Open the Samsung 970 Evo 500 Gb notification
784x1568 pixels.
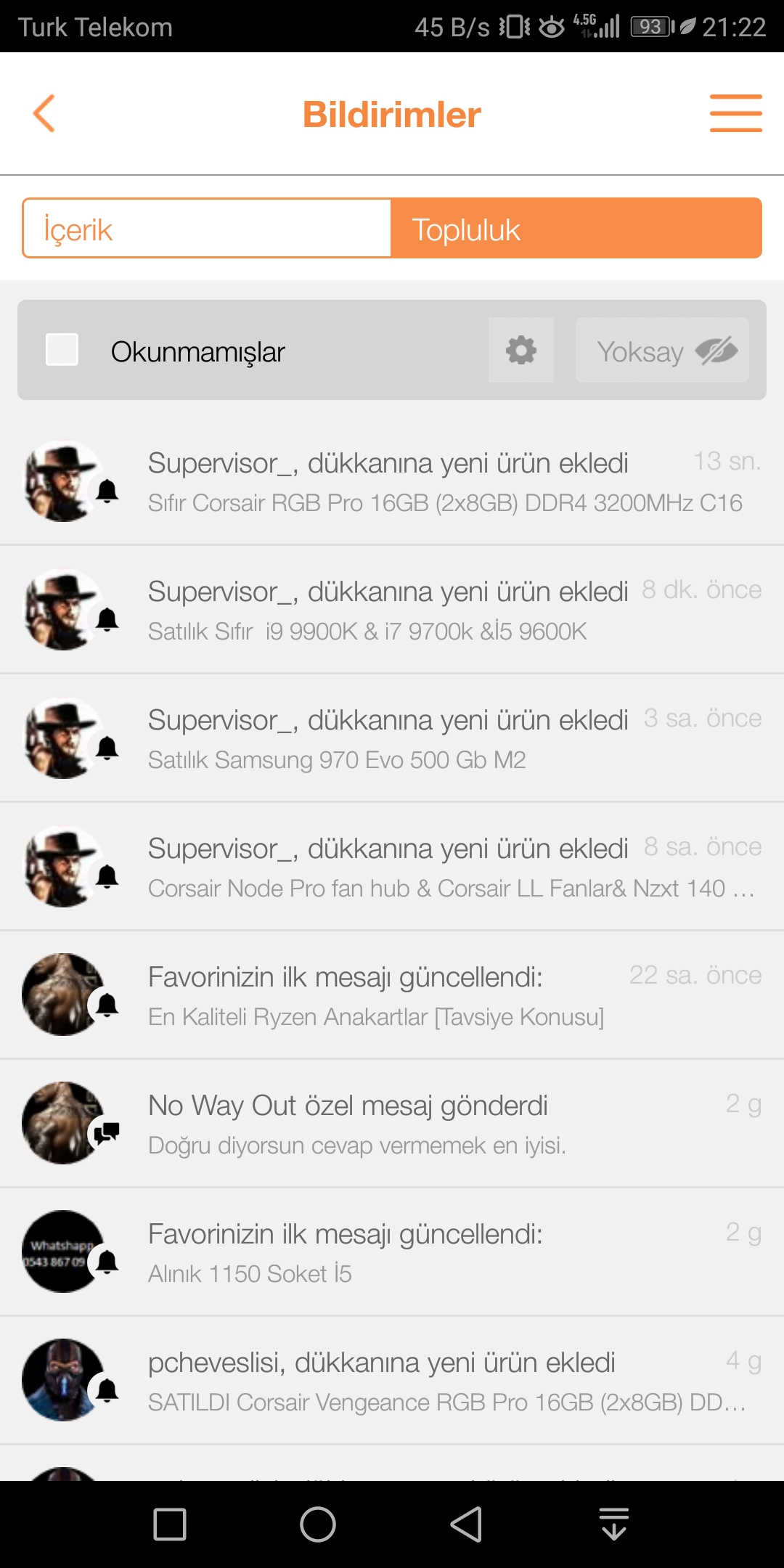coord(392,738)
